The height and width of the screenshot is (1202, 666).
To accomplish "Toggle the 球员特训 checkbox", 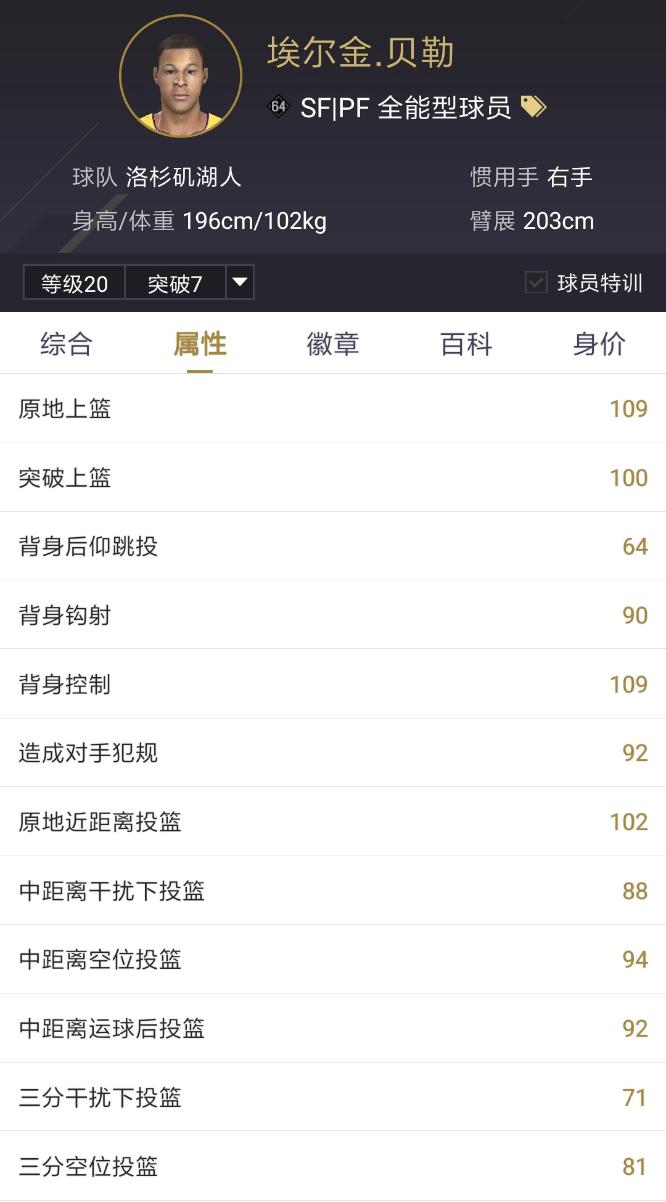I will click(x=536, y=283).
